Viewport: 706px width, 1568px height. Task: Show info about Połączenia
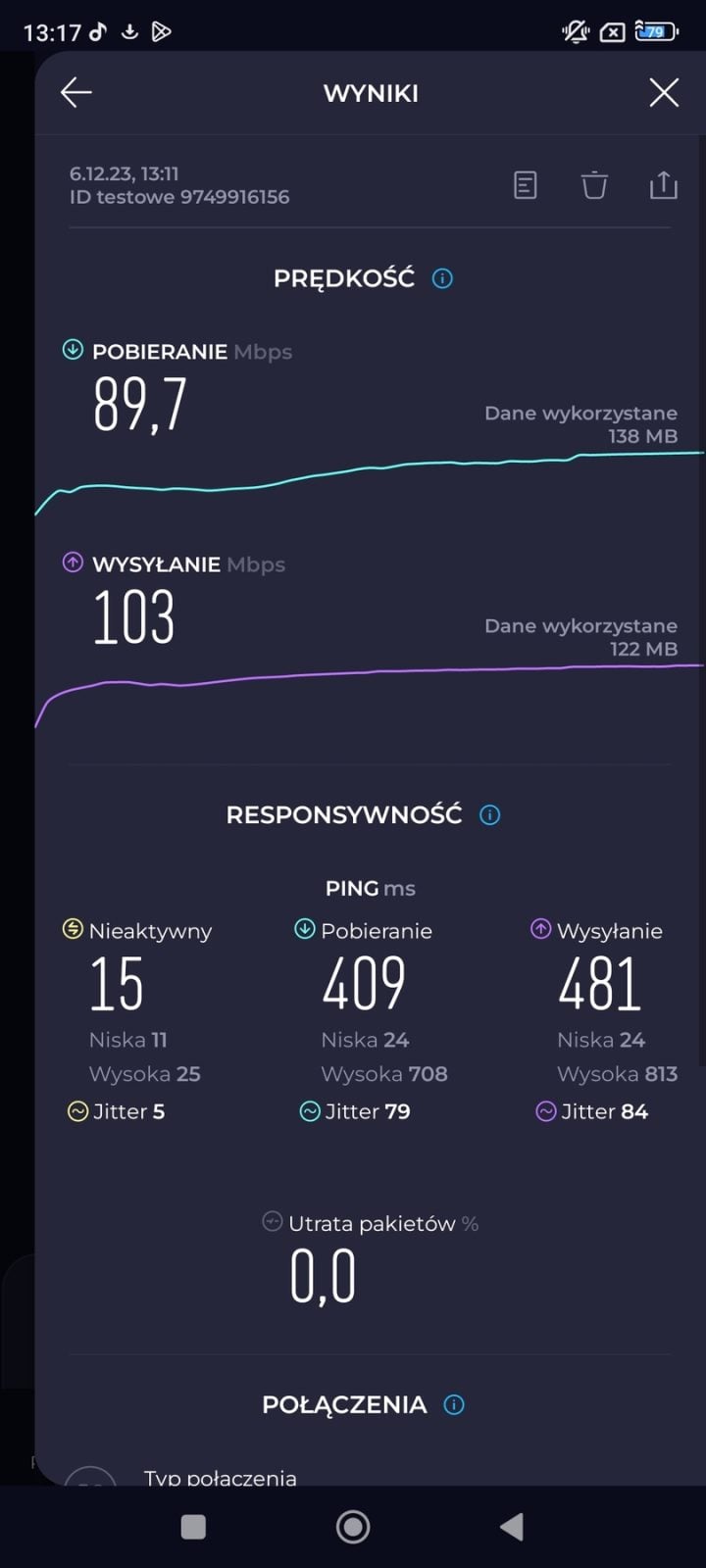click(x=454, y=1404)
